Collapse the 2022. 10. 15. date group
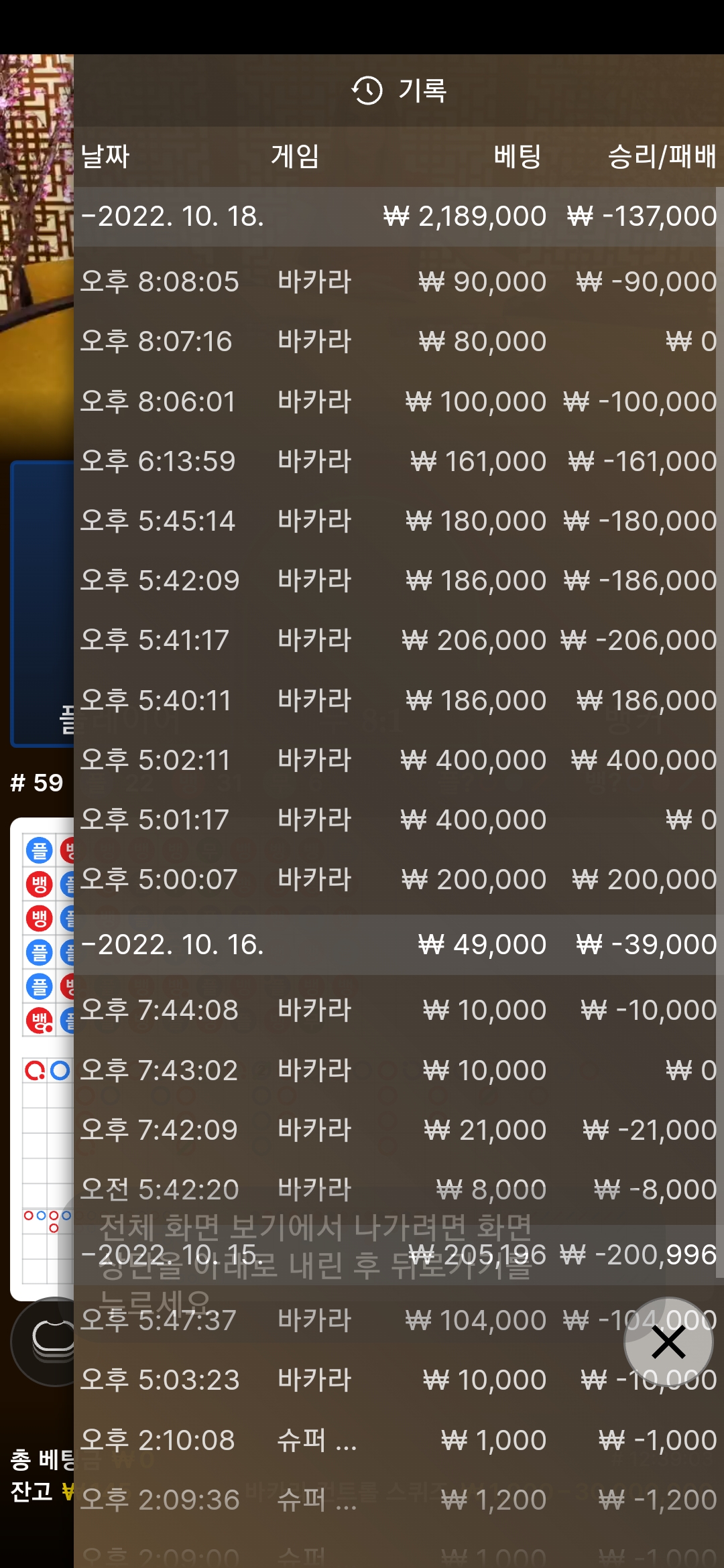 173,1255
